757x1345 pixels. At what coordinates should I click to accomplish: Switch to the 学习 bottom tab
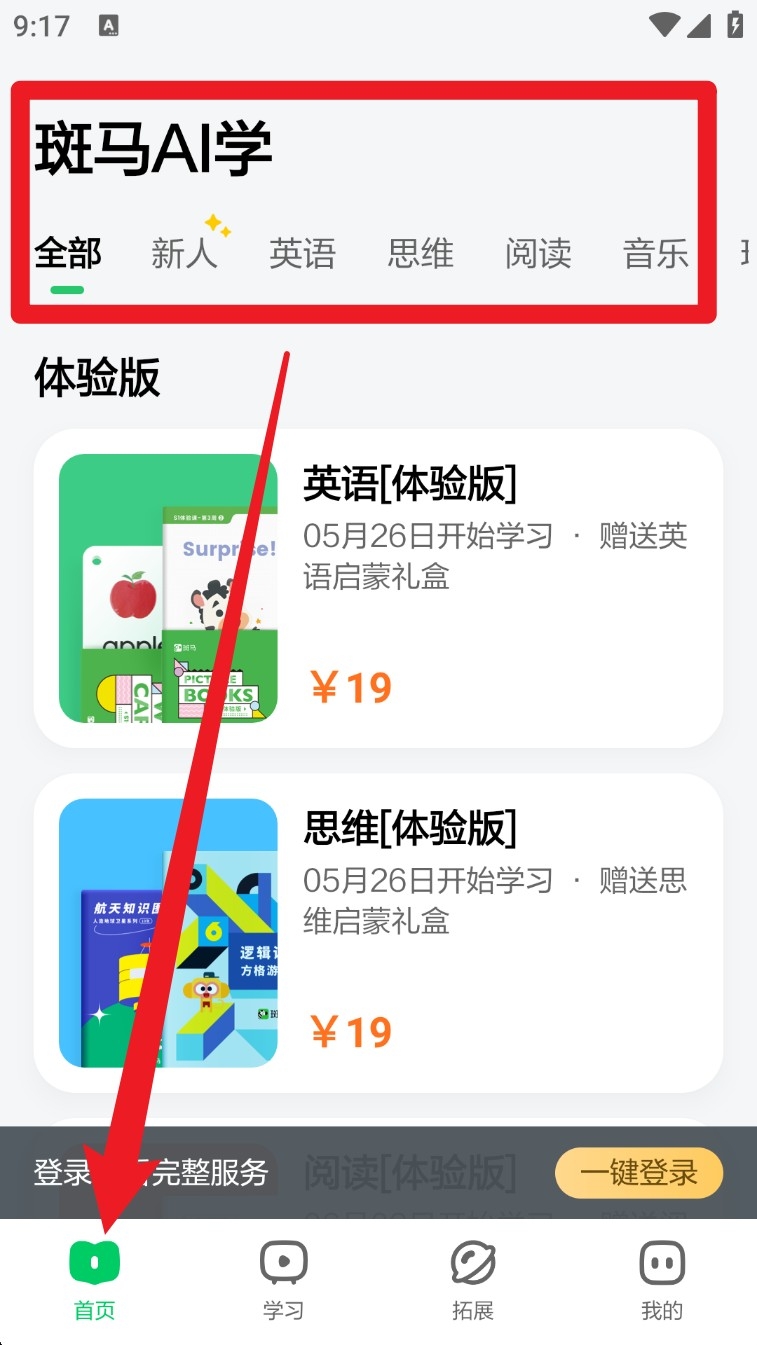tap(284, 1281)
